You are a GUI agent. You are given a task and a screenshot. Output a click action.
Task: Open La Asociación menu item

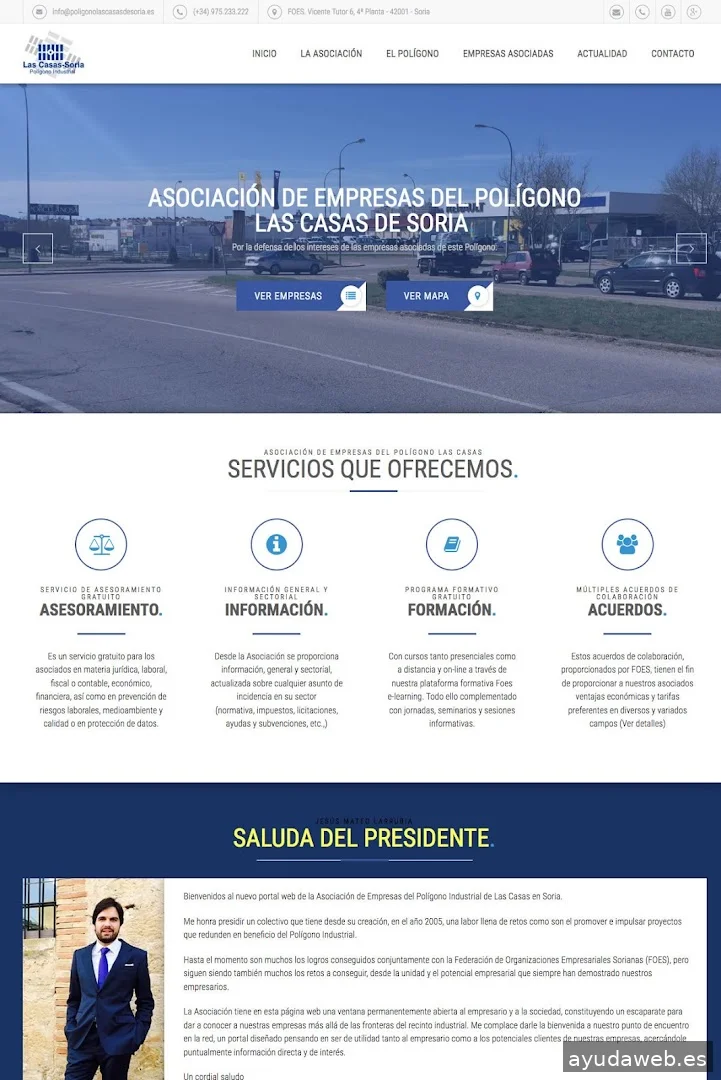(331, 54)
